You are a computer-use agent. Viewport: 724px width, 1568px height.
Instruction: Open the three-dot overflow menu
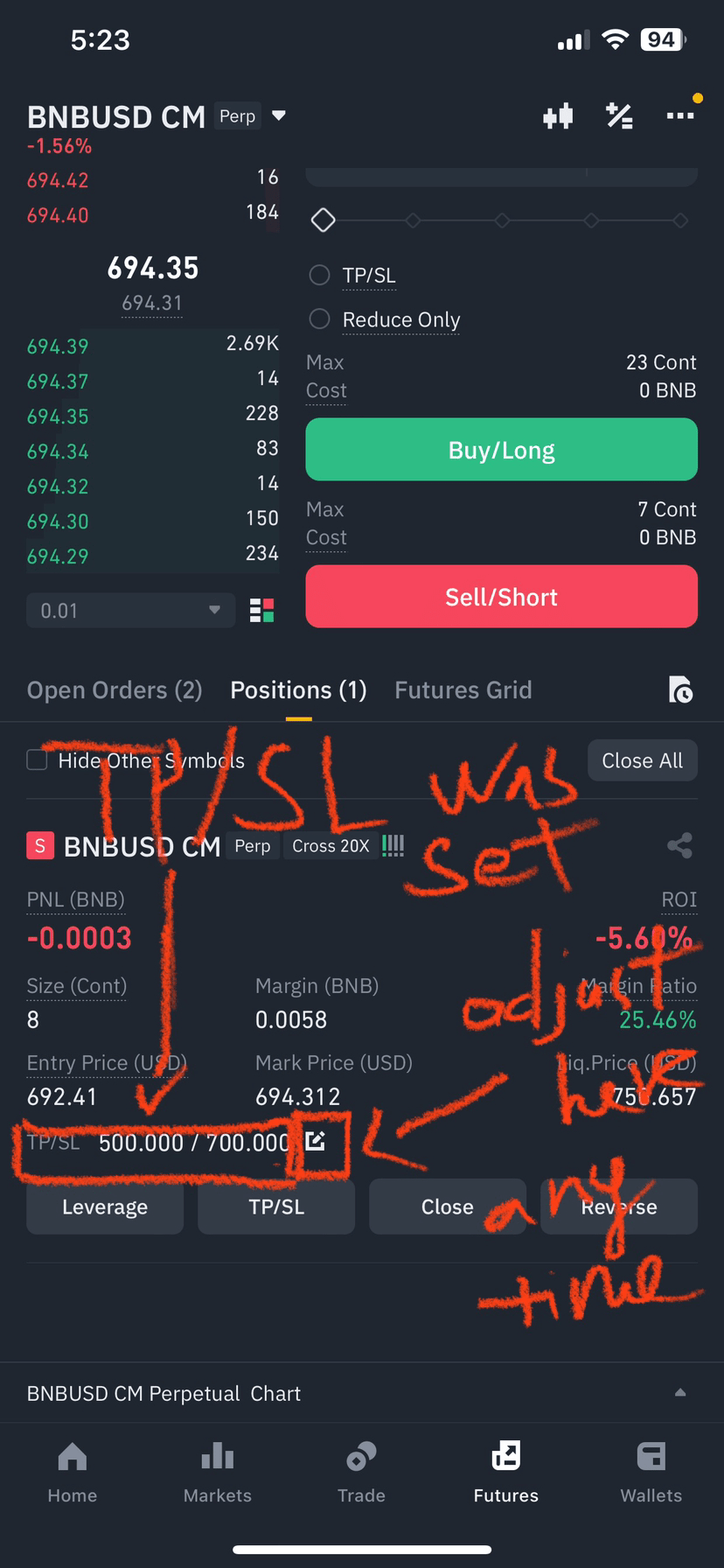point(679,115)
